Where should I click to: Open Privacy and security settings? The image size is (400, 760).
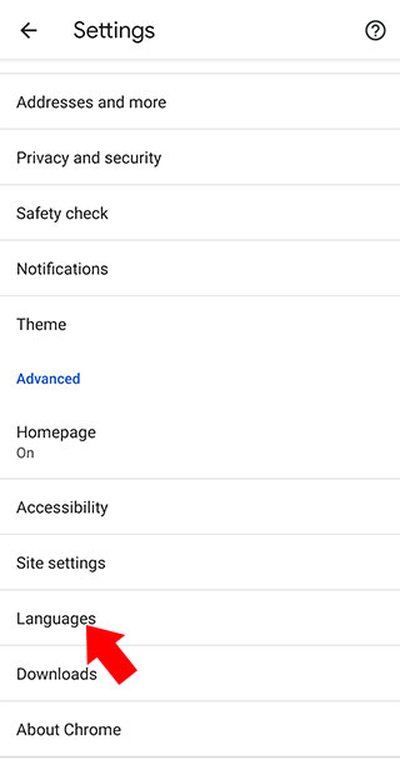(200, 158)
